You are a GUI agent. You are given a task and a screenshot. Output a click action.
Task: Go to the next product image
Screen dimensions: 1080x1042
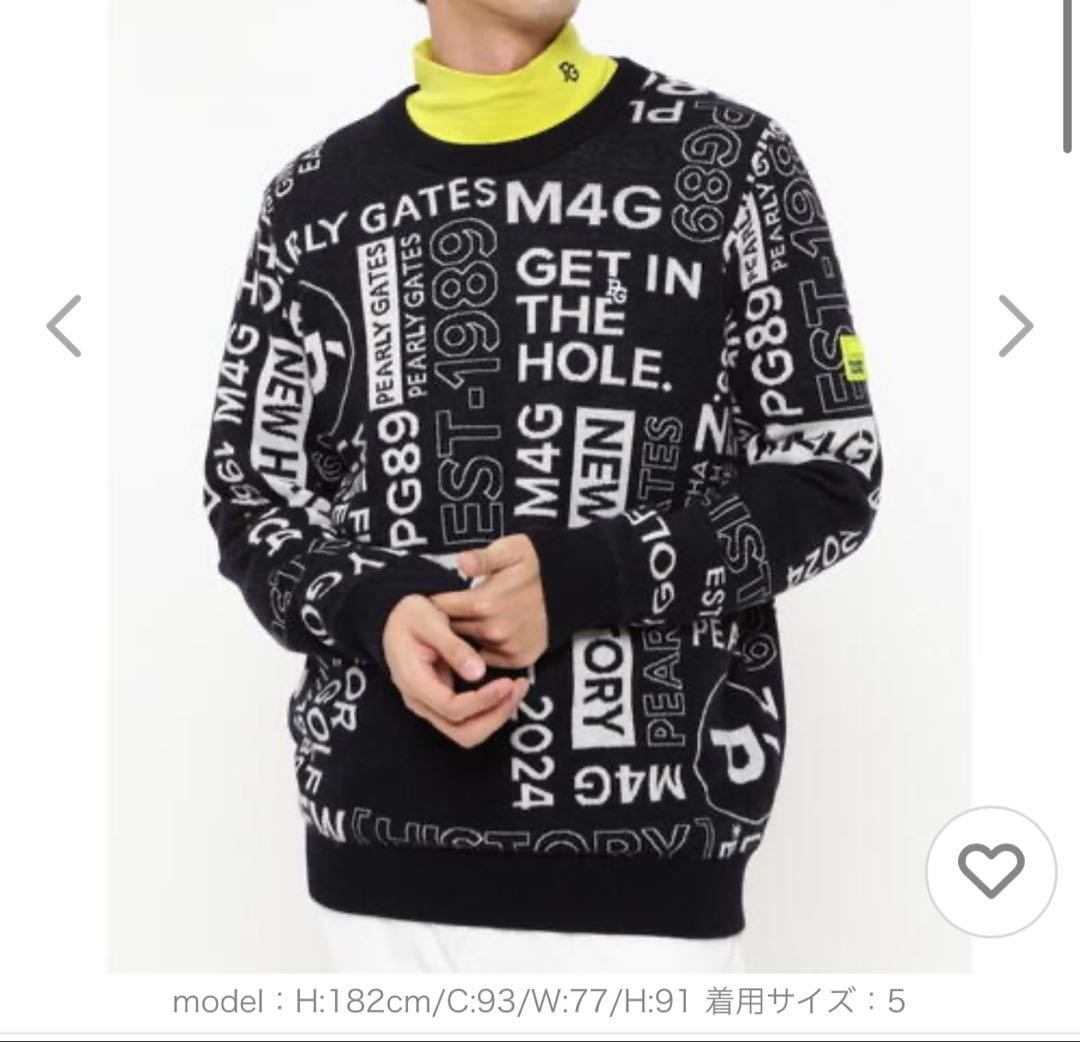coord(1015,326)
